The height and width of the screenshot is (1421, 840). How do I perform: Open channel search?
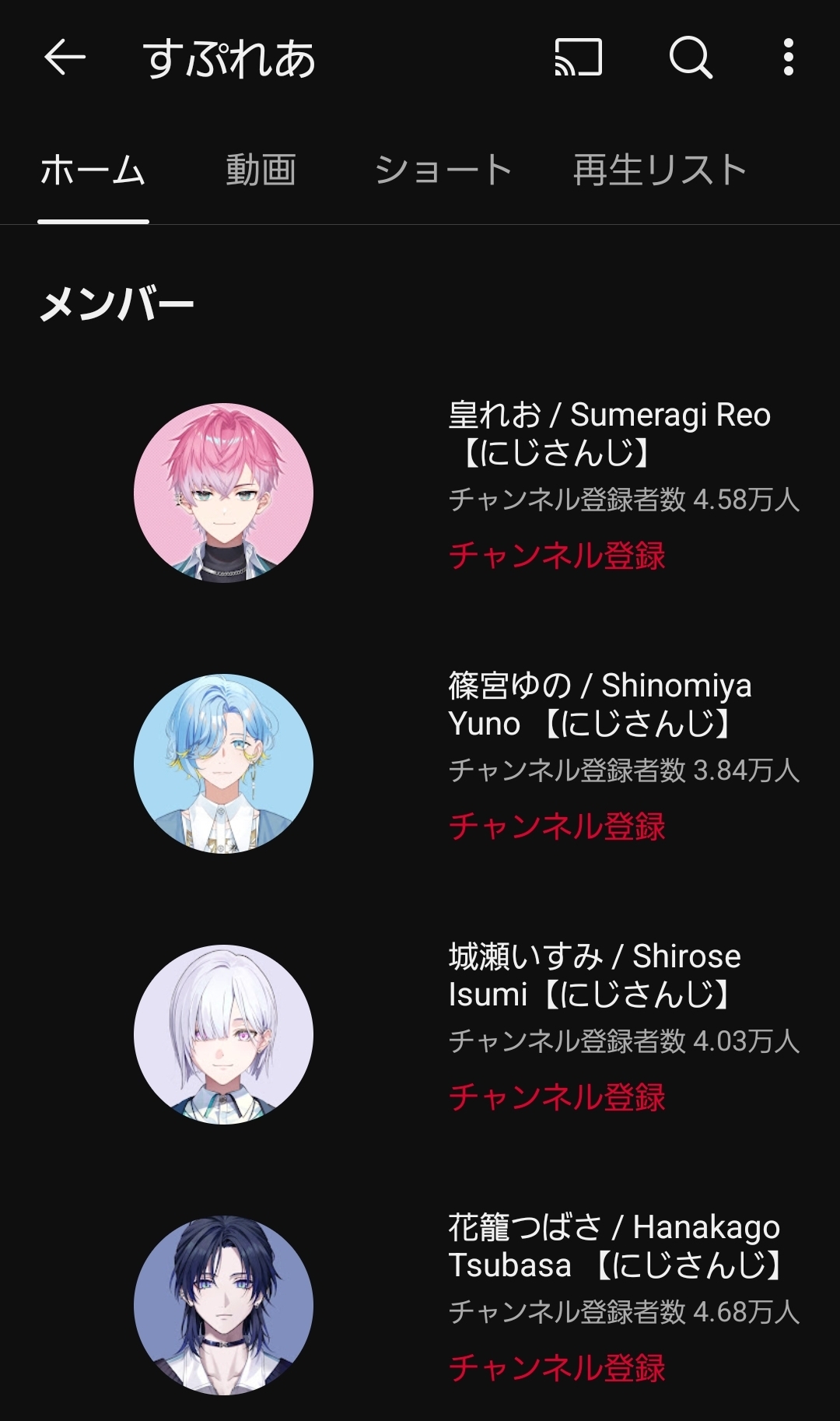(x=690, y=58)
